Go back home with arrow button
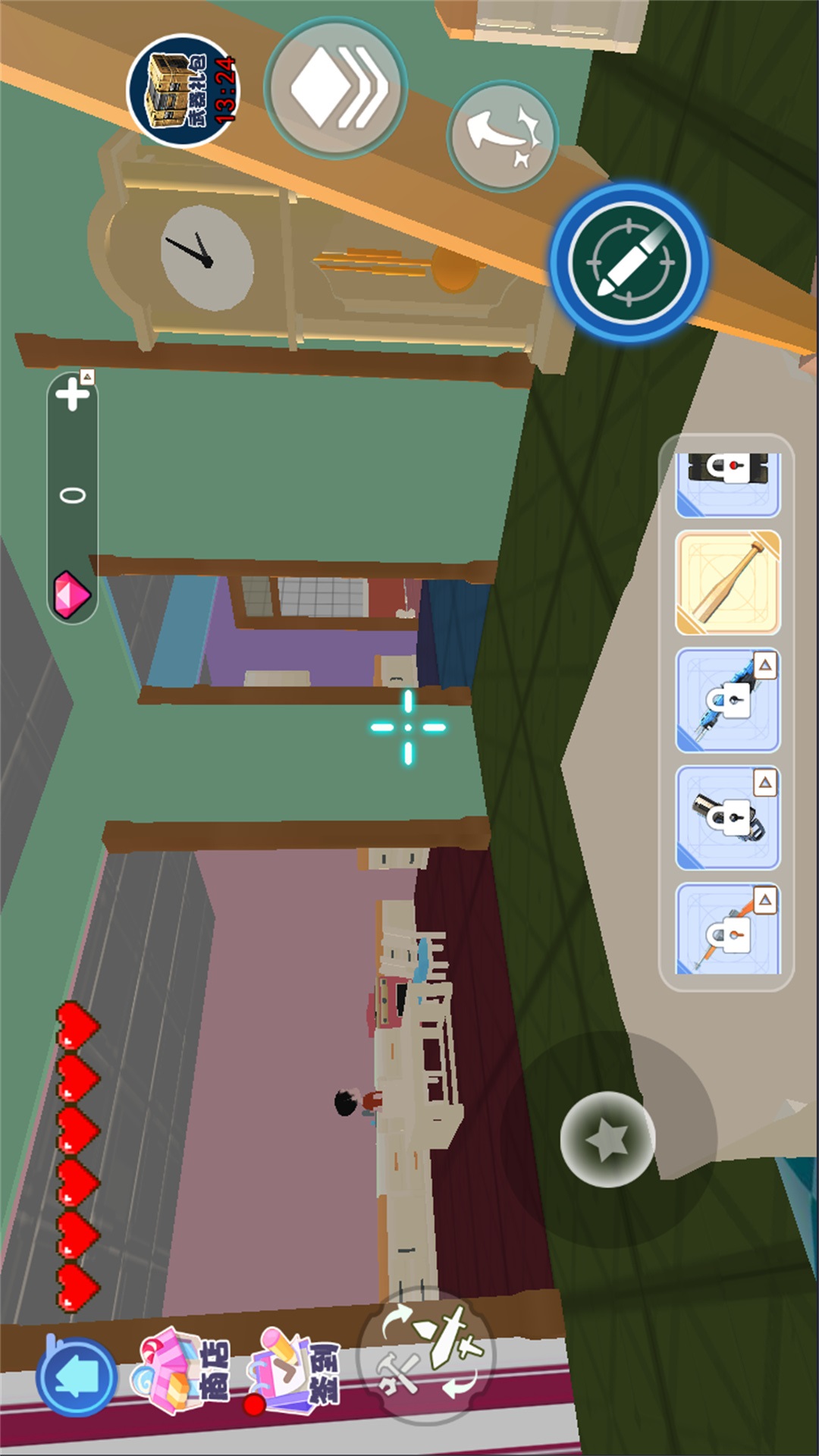 [x=77, y=1376]
